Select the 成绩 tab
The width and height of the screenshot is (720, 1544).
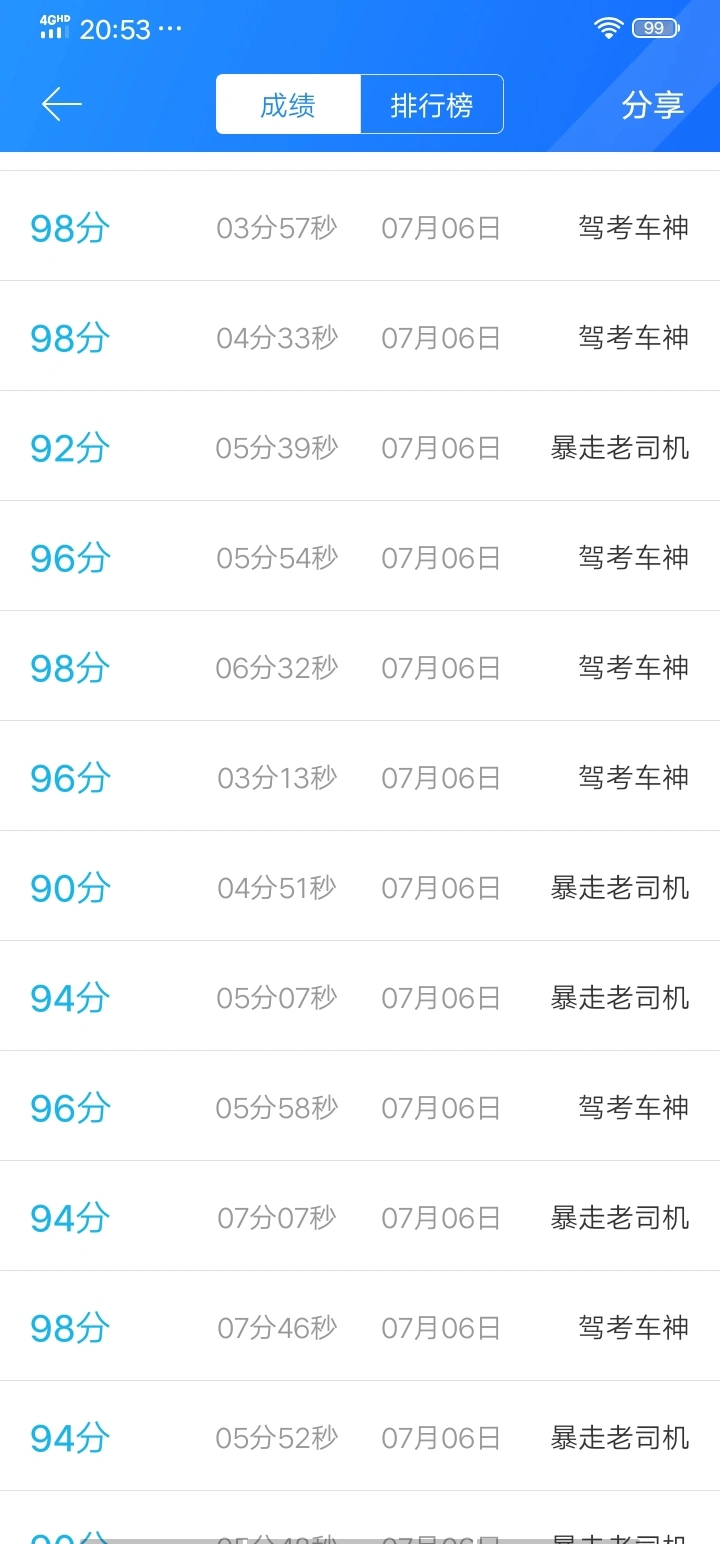288,104
